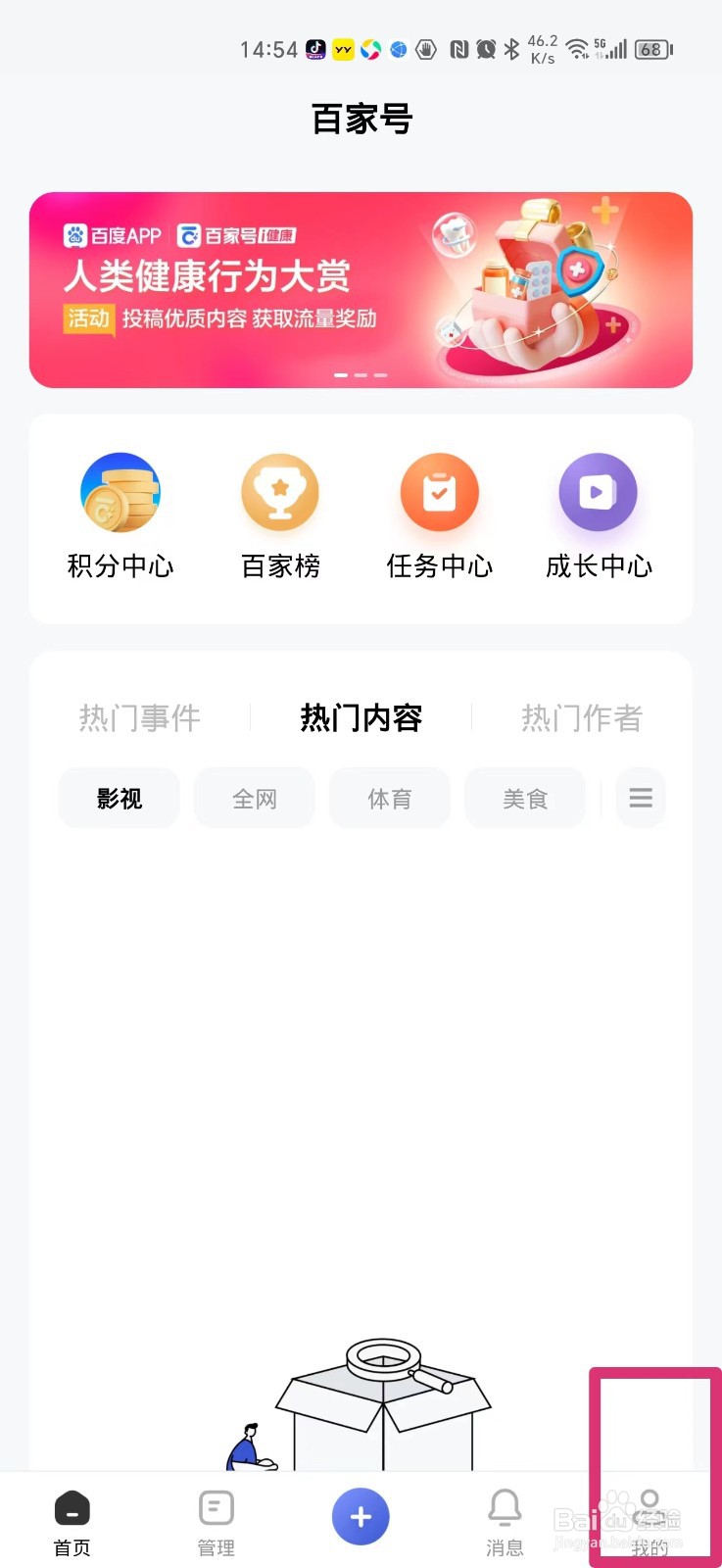
Task: Switch filter to 体育
Action: pos(389,798)
